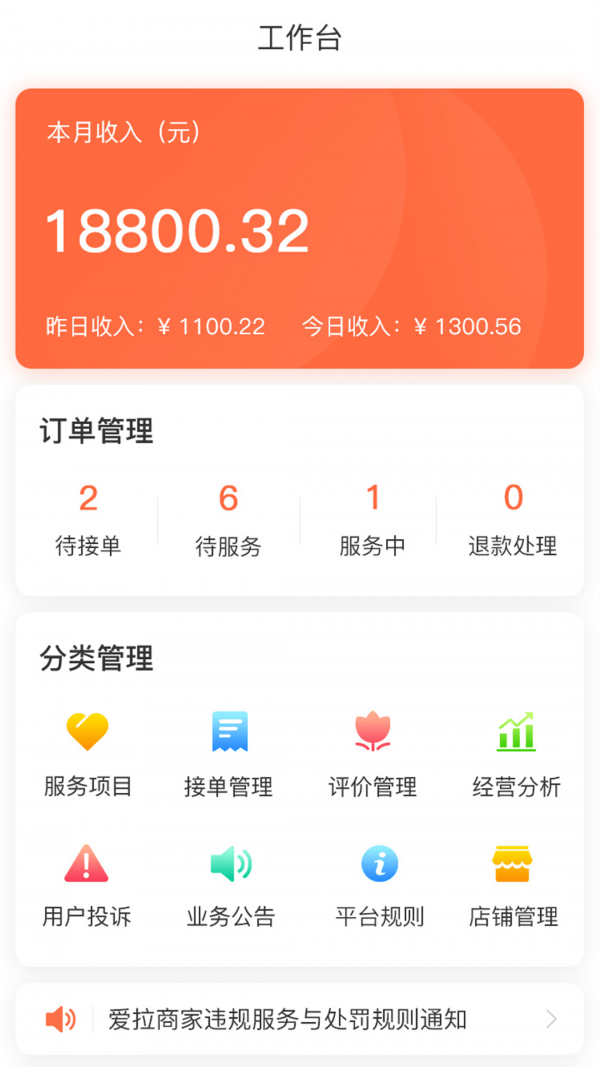Open the 爱拉商家违规服务与处罚规则通知 notice
The height and width of the screenshot is (1067, 600).
299,1019
